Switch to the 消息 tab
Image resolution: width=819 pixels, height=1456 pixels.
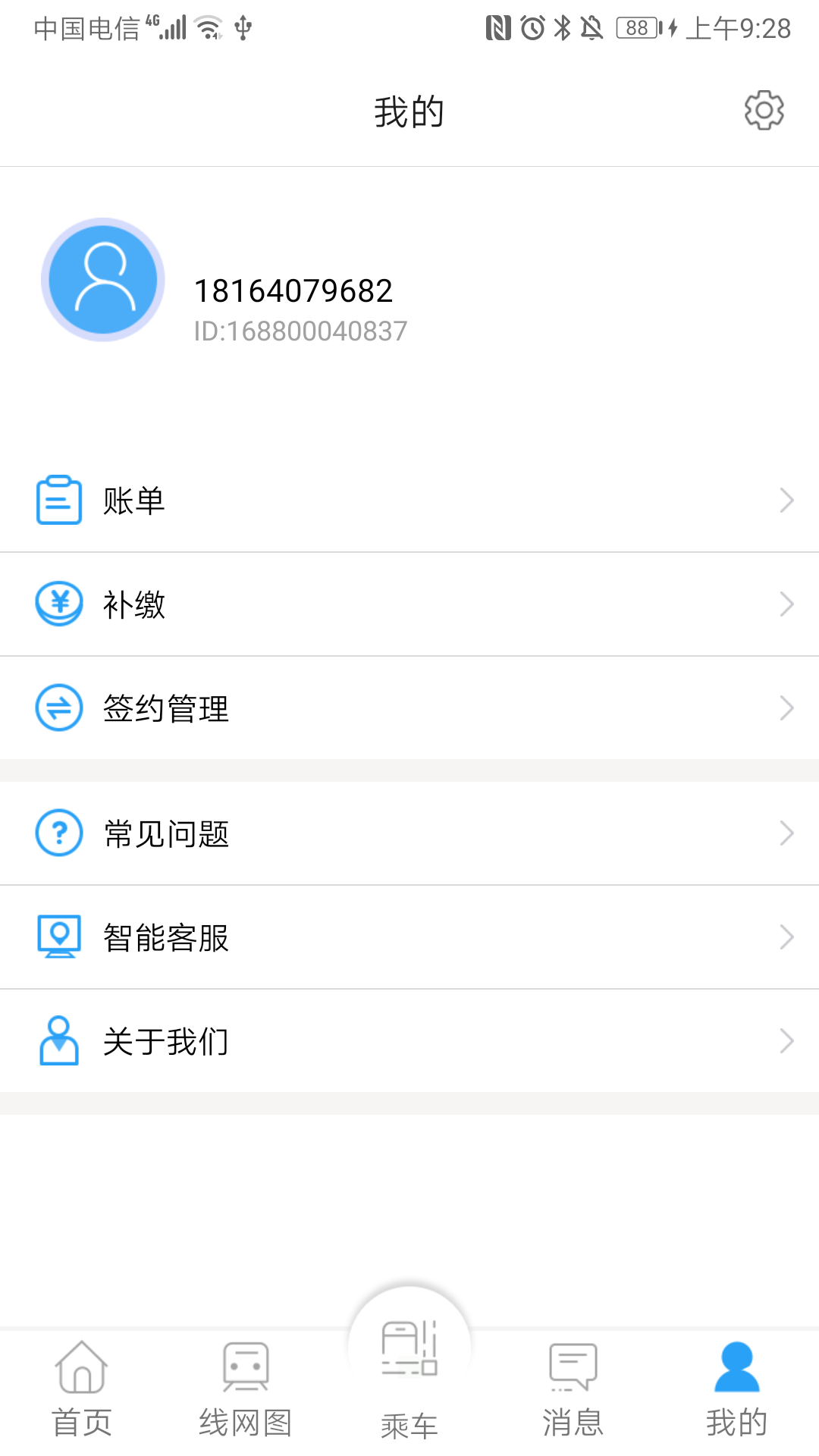pyautogui.click(x=573, y=1389)
